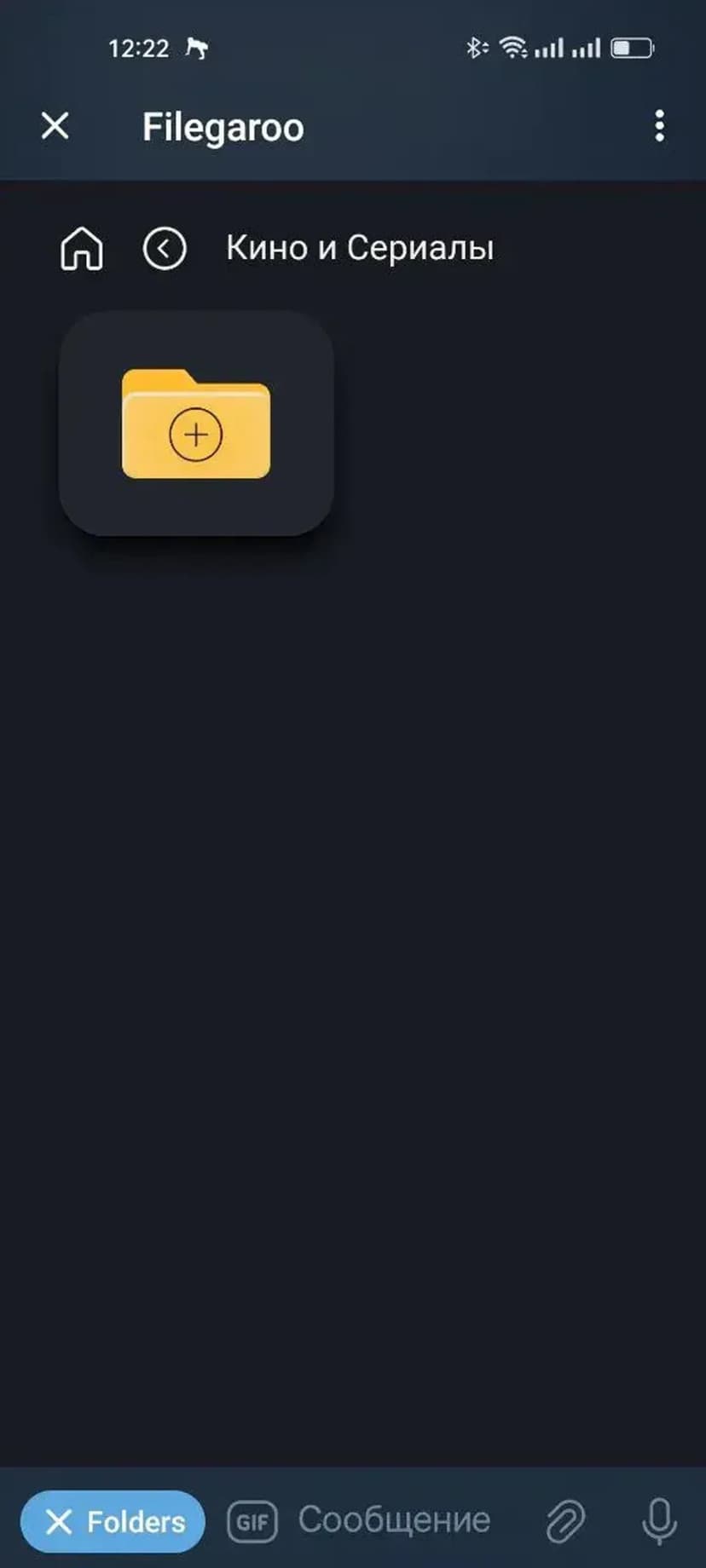Viewport: 706px width, 1568px height.
Task: Open the GIF picker
Action: (252, 1521)
